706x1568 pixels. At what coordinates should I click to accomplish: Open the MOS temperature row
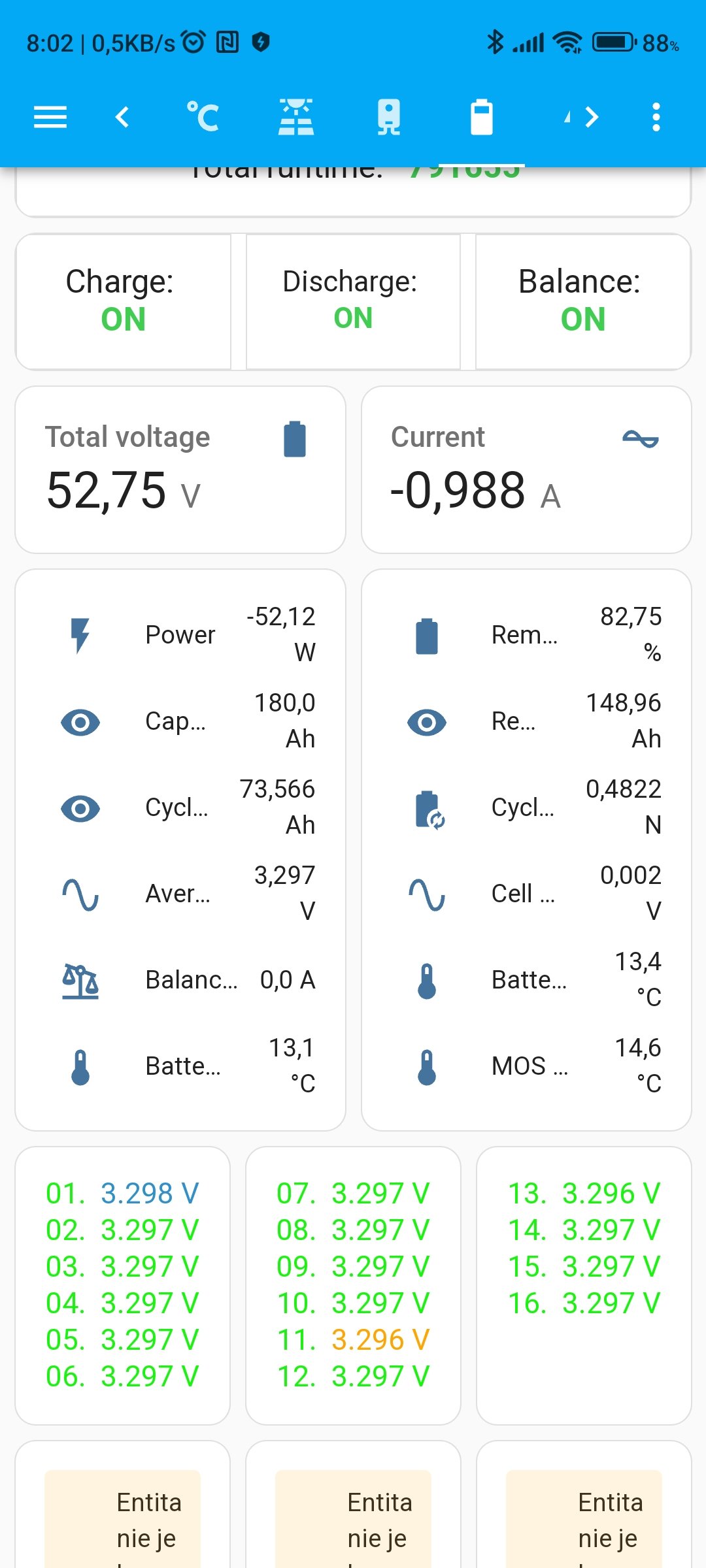[526, 1066]
